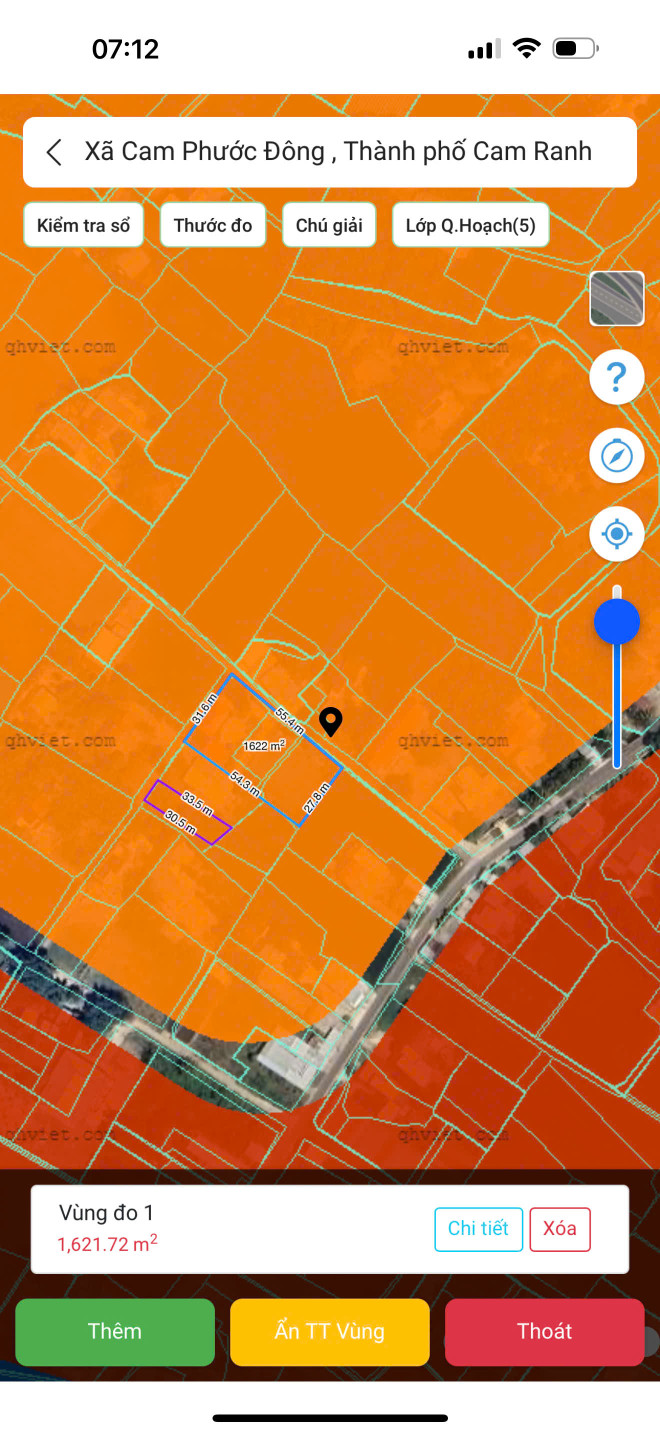Show the Chú giải legend
Viewport: 660px width, 1434px height.
329,225
